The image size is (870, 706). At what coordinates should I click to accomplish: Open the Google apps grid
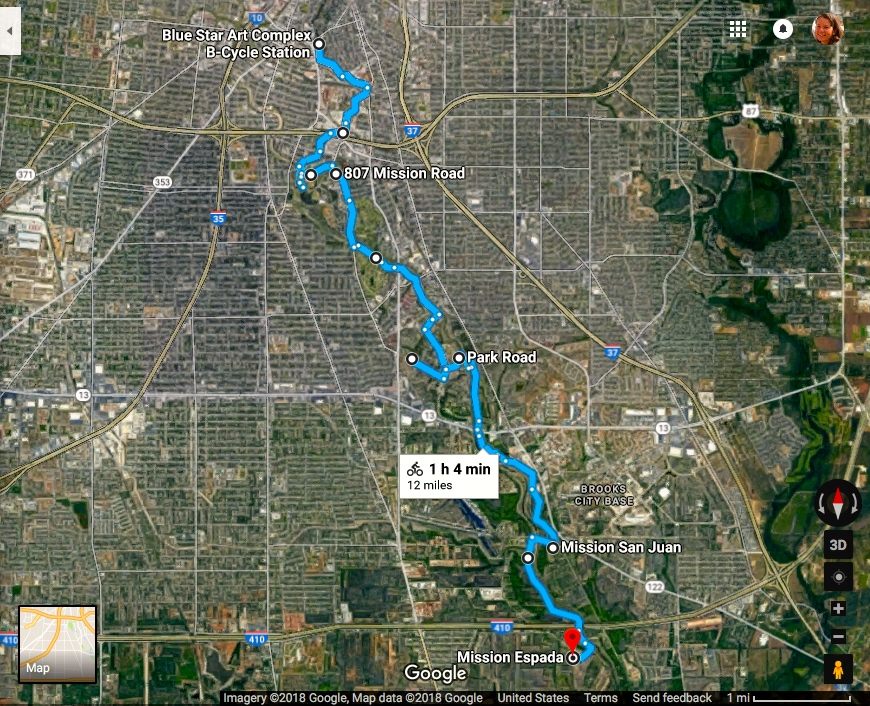coord(738,29)
